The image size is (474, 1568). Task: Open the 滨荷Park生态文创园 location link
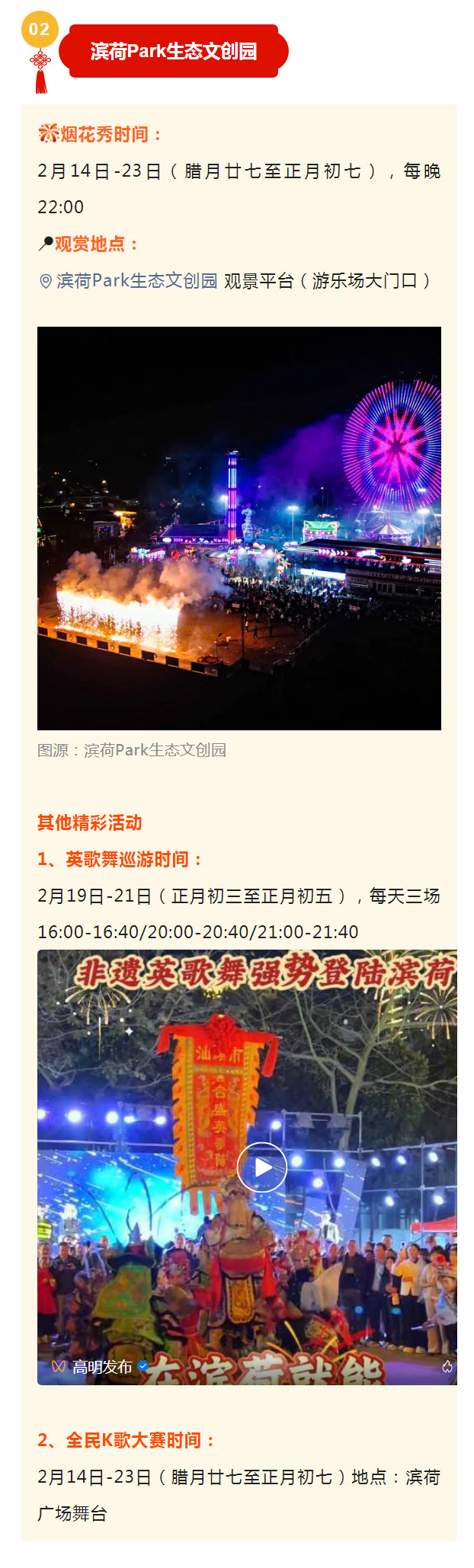coord(136,281)
